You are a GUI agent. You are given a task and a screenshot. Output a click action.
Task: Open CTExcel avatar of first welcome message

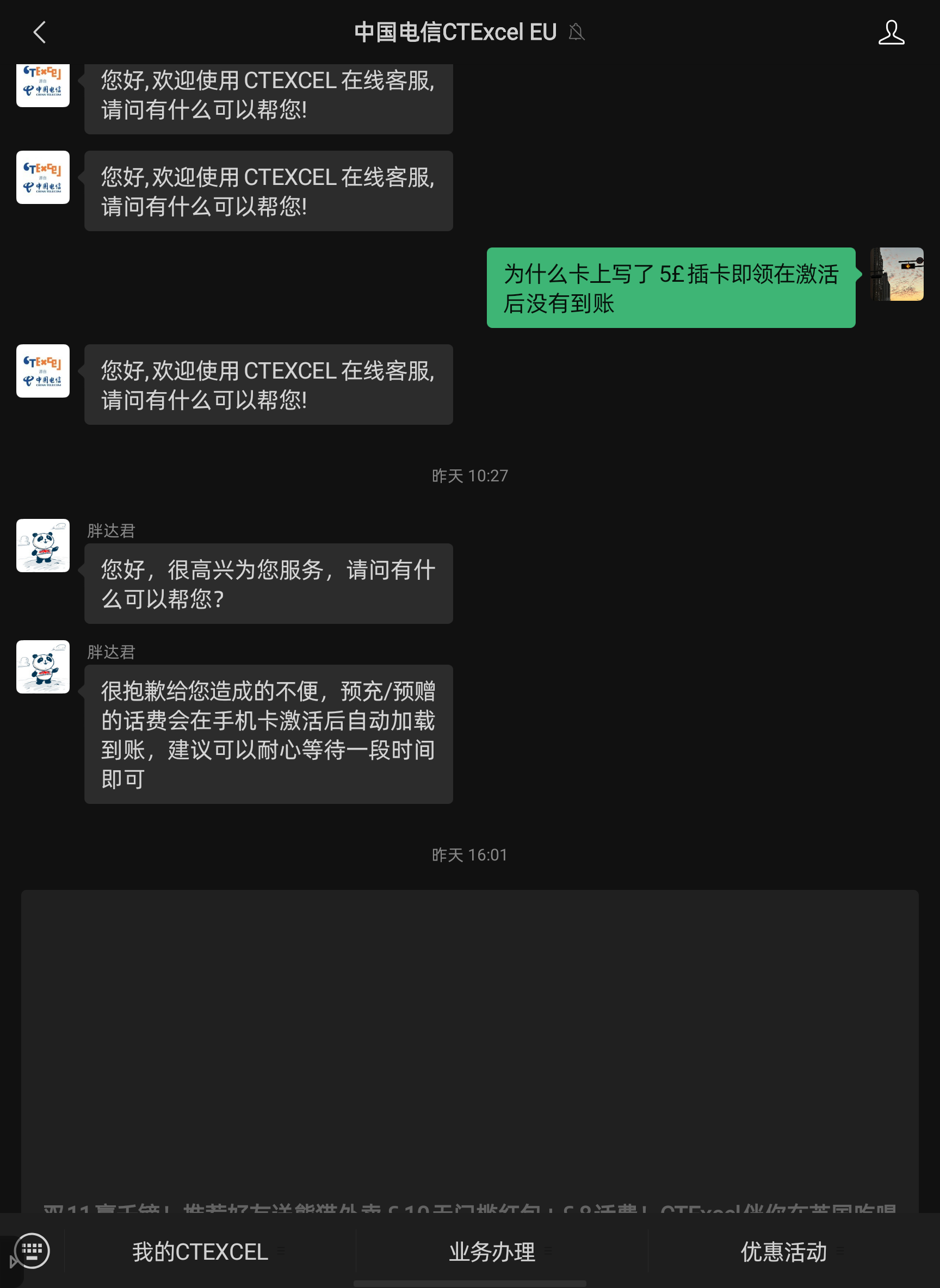pos(42,85)
